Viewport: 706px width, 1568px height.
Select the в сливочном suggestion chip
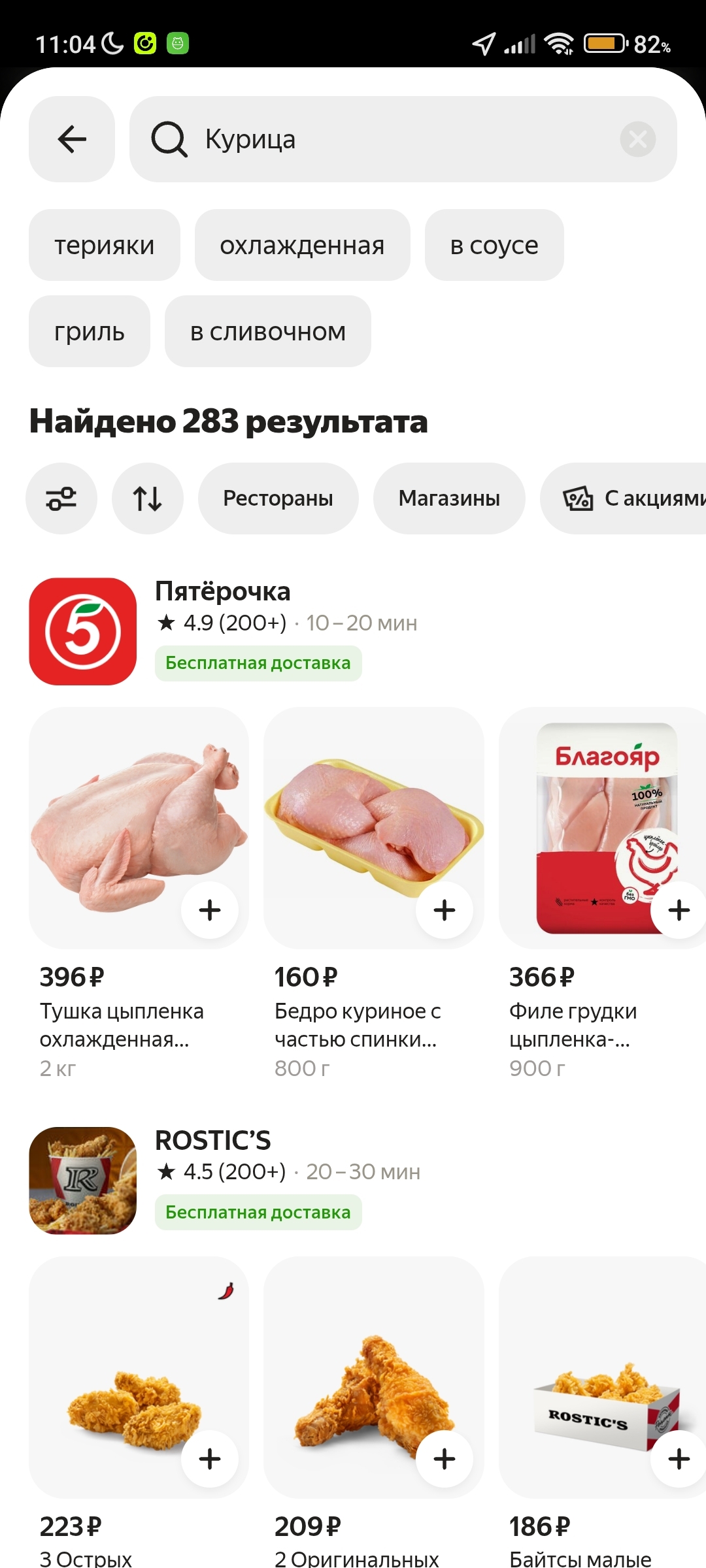tap(268, 331)
